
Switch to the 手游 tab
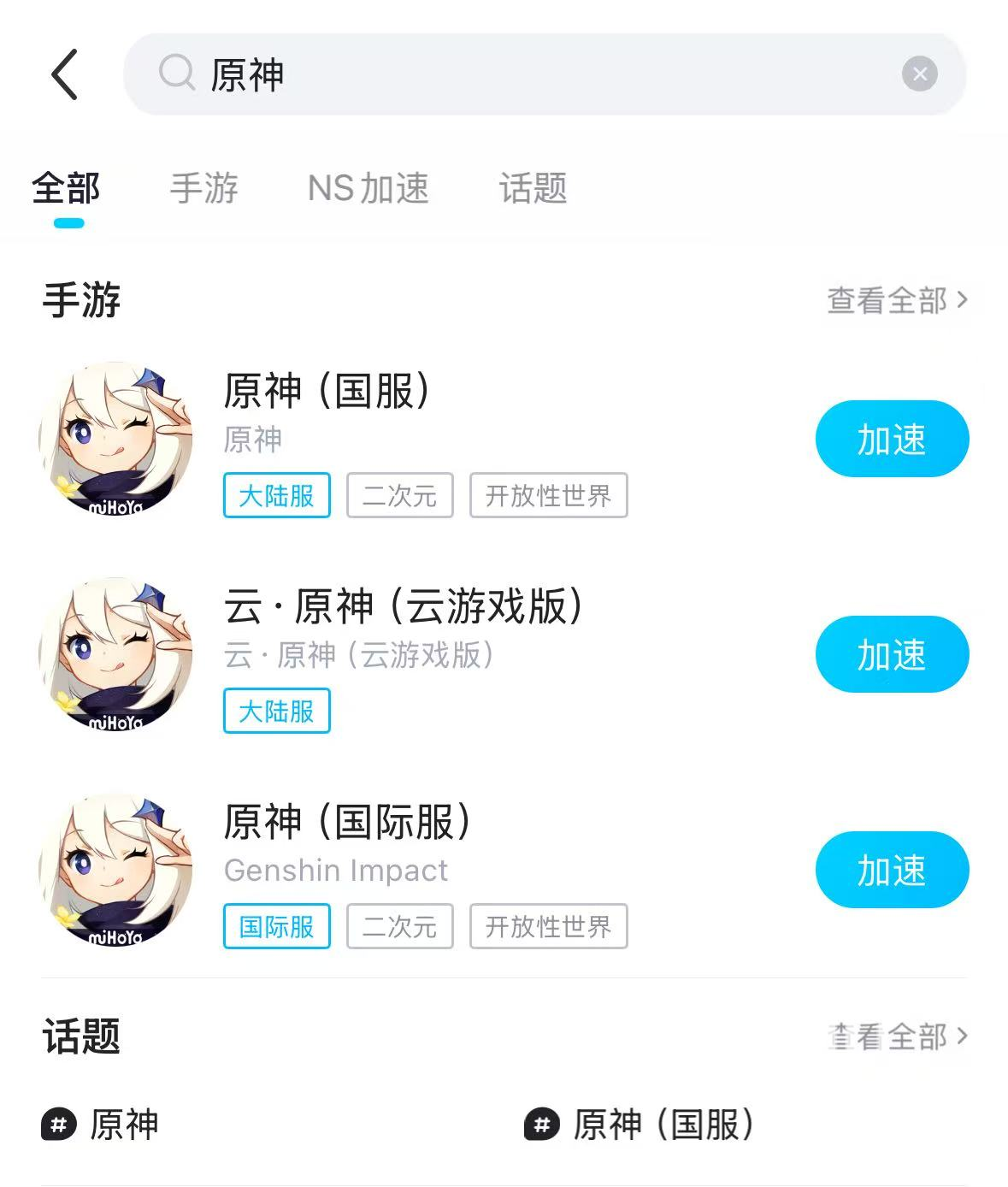click(203, 188)
